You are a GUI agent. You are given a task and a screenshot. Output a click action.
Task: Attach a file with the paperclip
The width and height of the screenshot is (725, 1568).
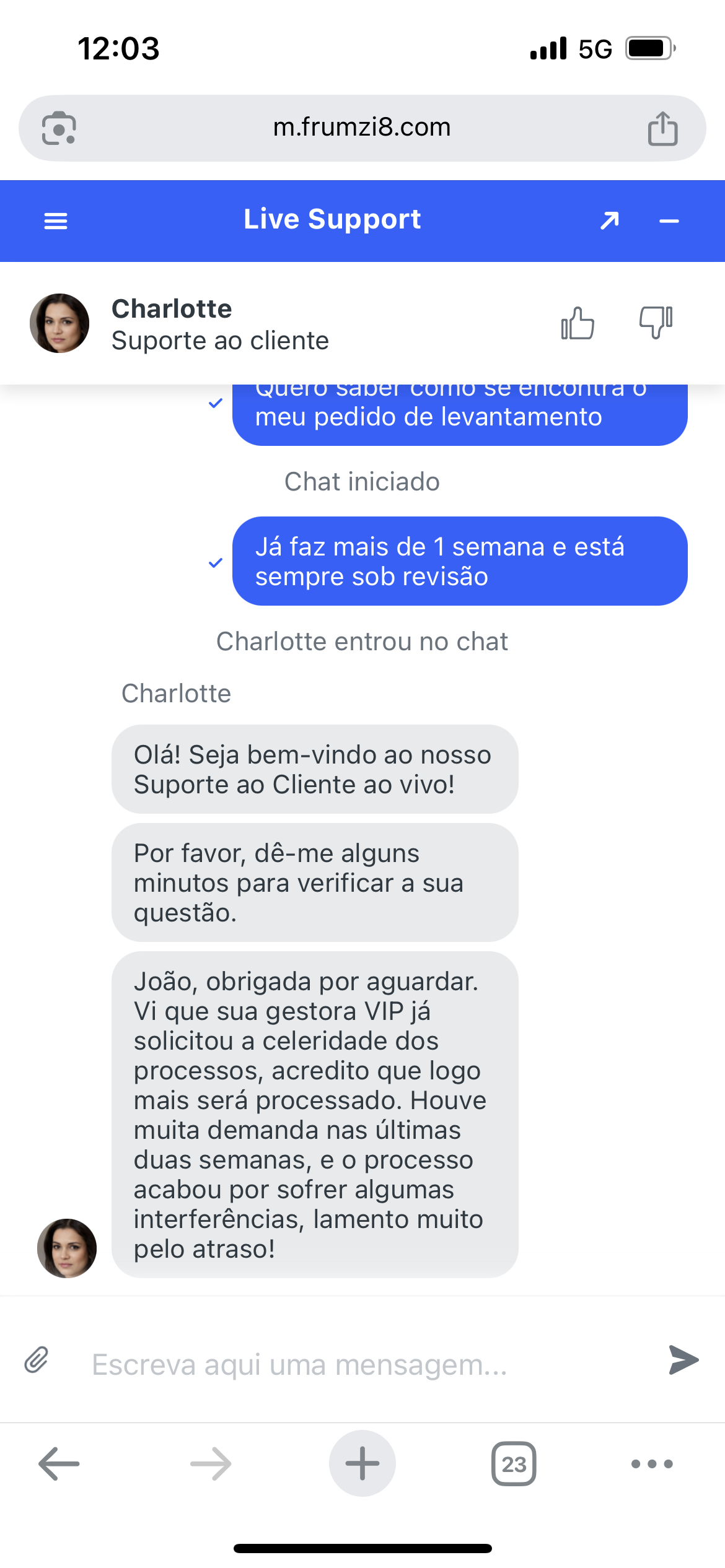(x=37, y=1360)
